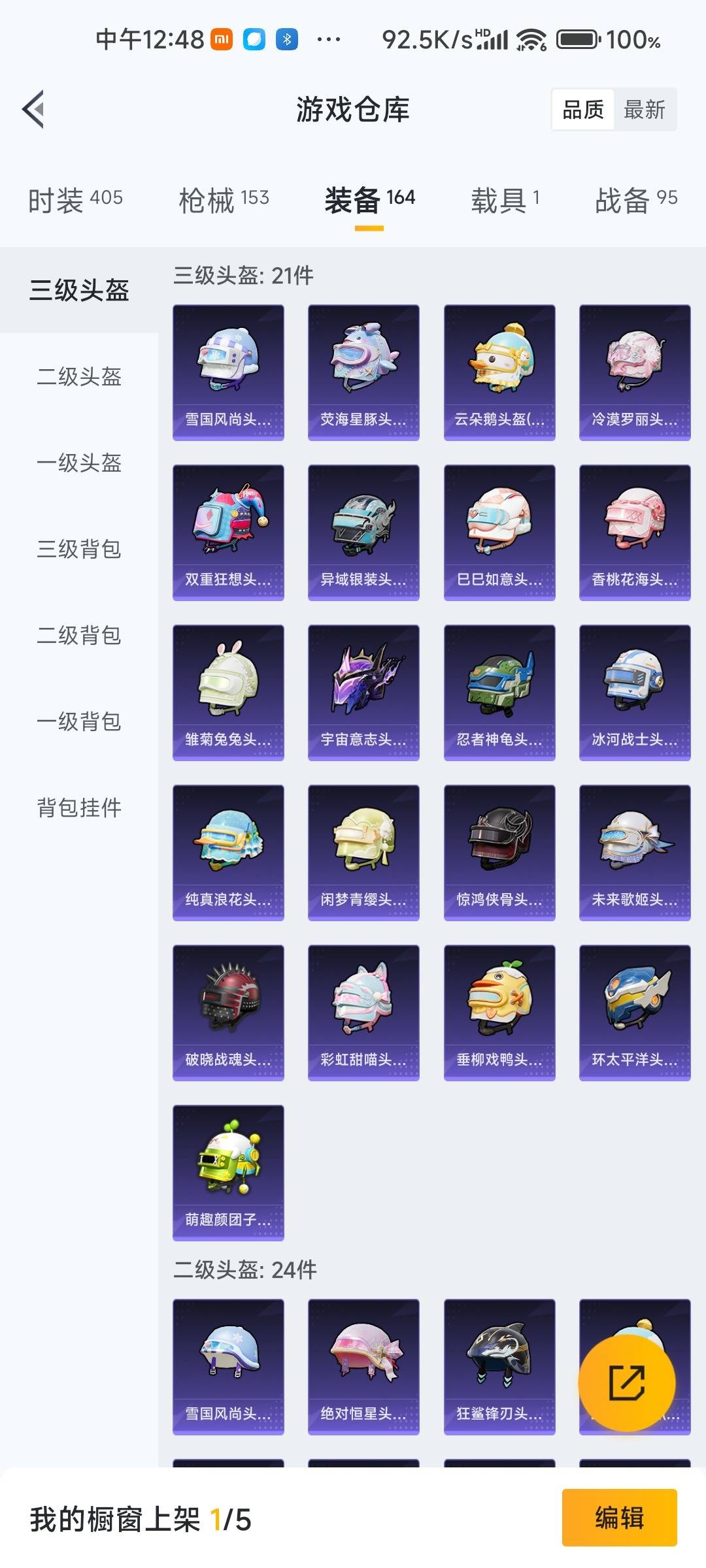Screen dimensions: 706x1568
Task: Open the 三级背包 category list
Action: (x=78, y=550)
